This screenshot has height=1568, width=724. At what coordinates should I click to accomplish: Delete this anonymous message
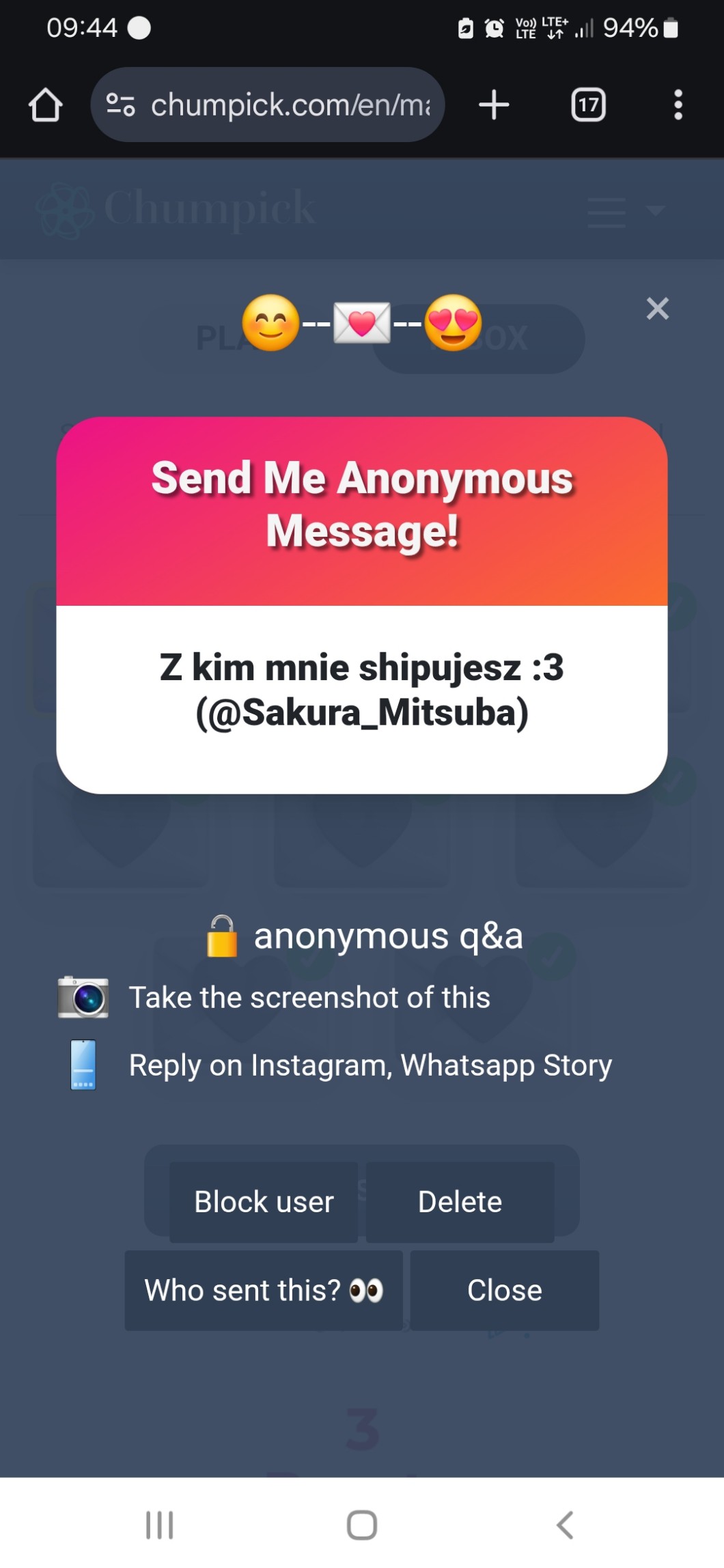tap(460, 1201)
